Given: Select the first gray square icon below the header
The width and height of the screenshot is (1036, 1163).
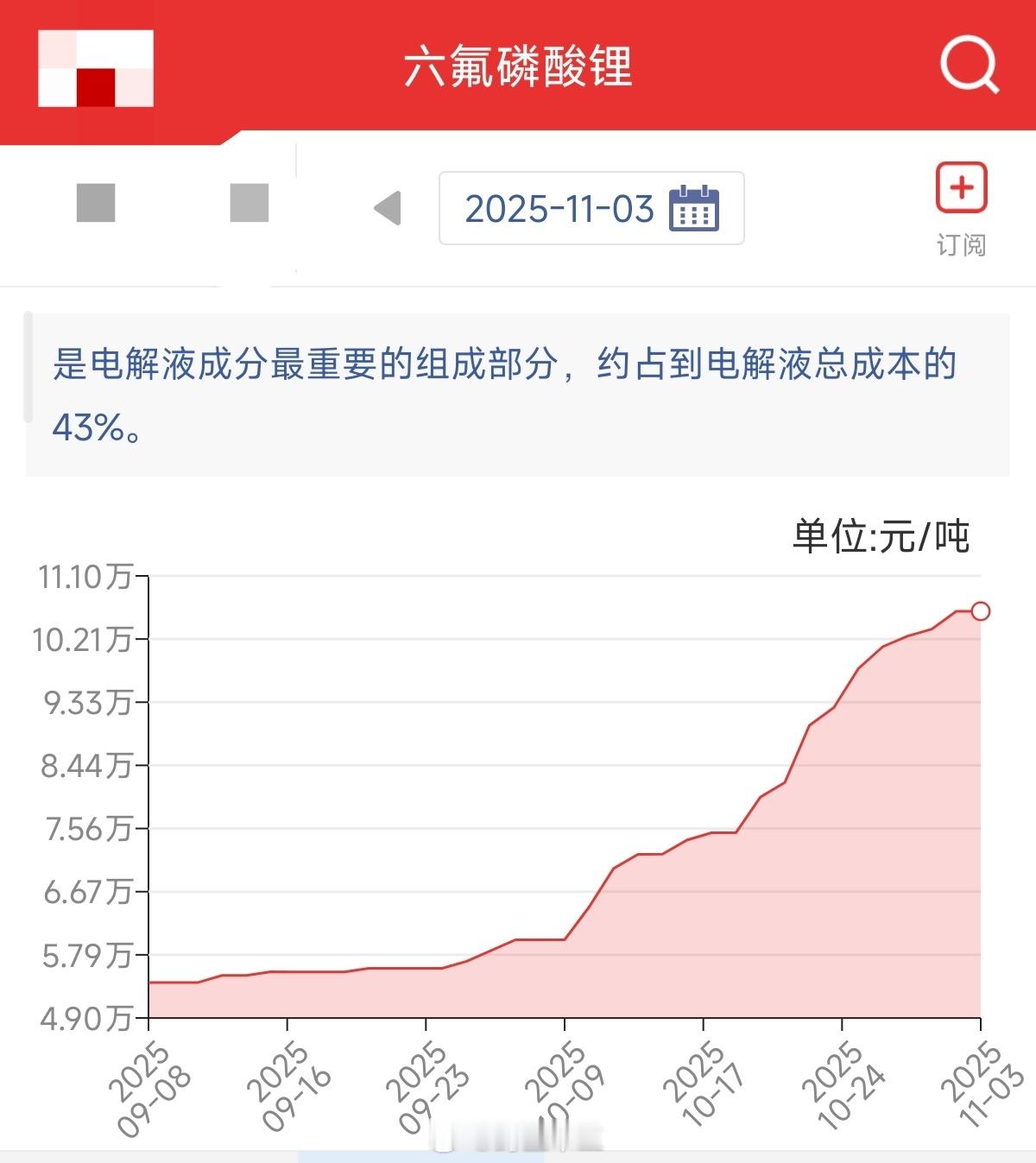Looking at the screenshot, I should [x=95, y=205].
